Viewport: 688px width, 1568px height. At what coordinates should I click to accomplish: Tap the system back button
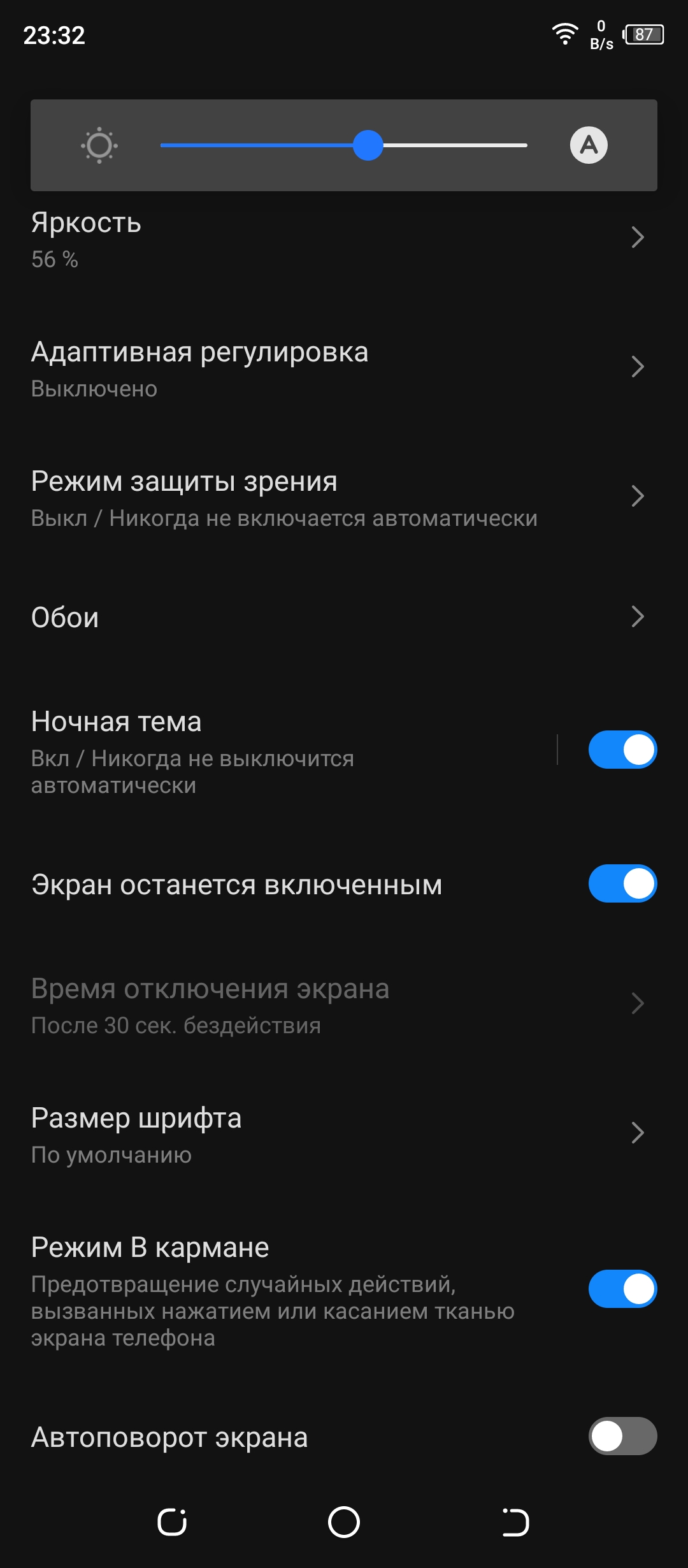[515, 1522]
